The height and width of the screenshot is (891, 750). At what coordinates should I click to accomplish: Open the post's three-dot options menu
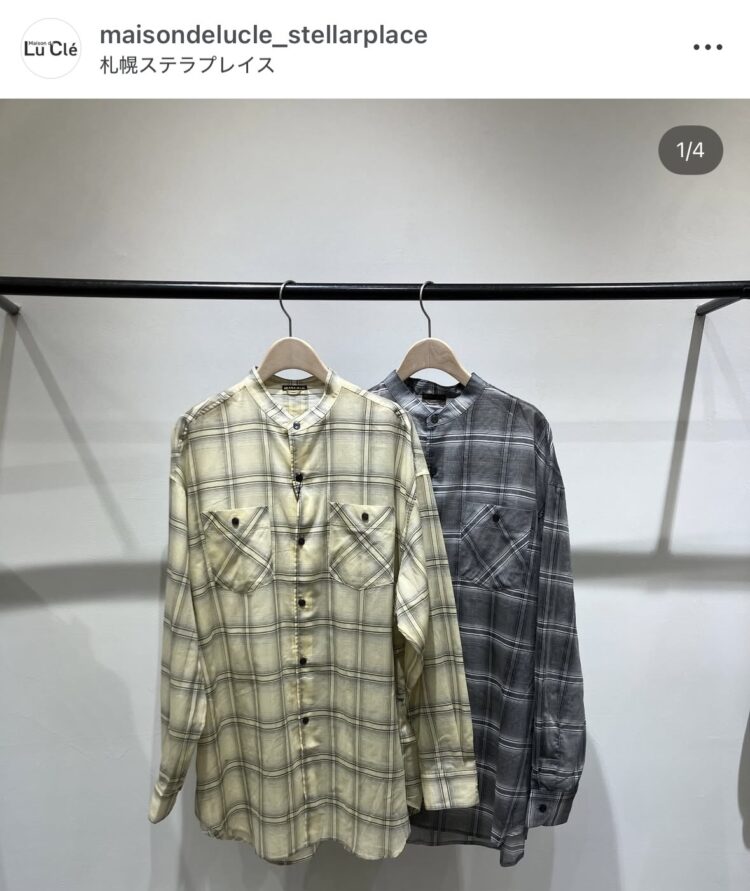pyautogui.click(x=707, y=47)
